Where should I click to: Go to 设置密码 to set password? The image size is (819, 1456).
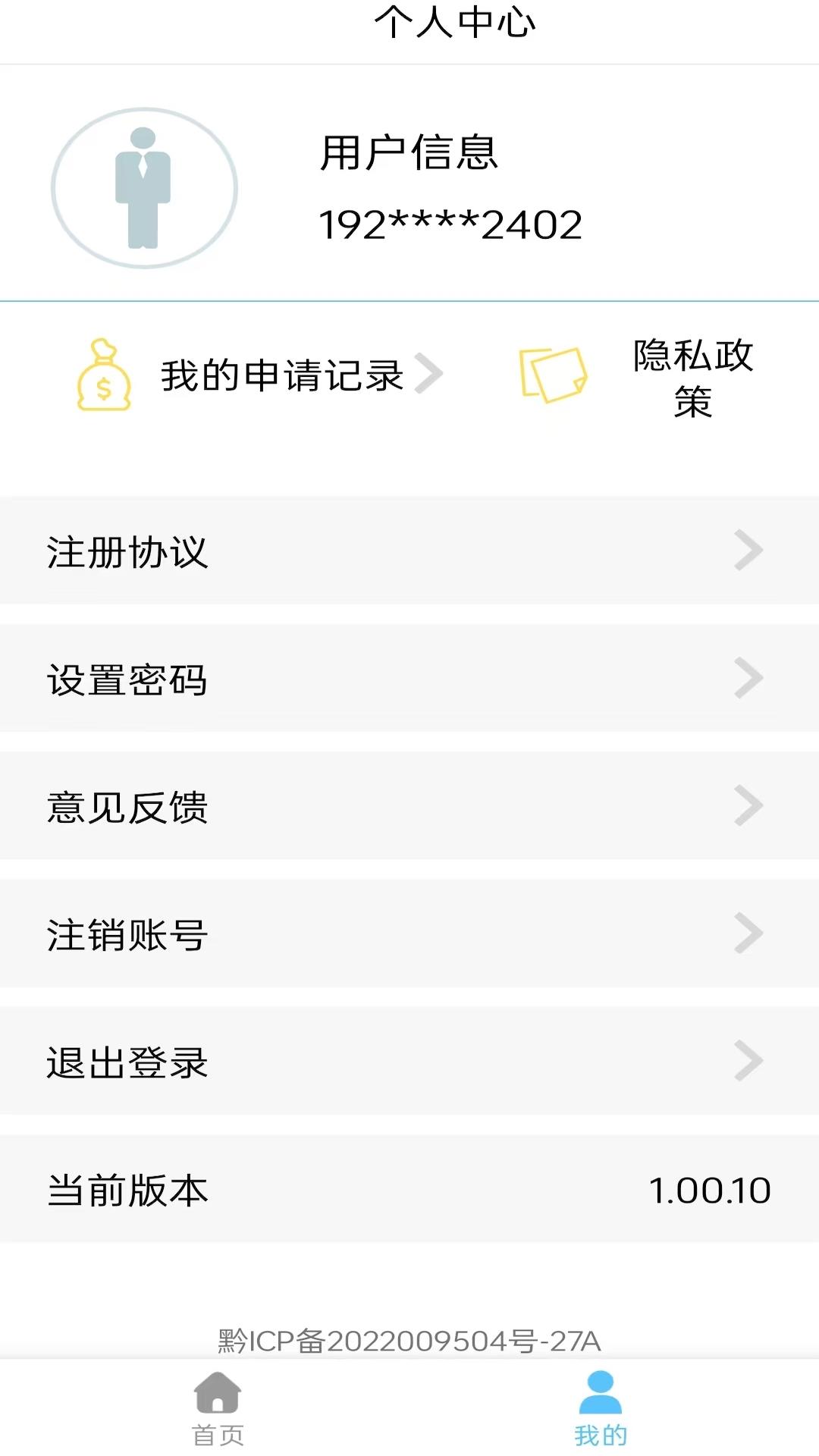(409, 679)
